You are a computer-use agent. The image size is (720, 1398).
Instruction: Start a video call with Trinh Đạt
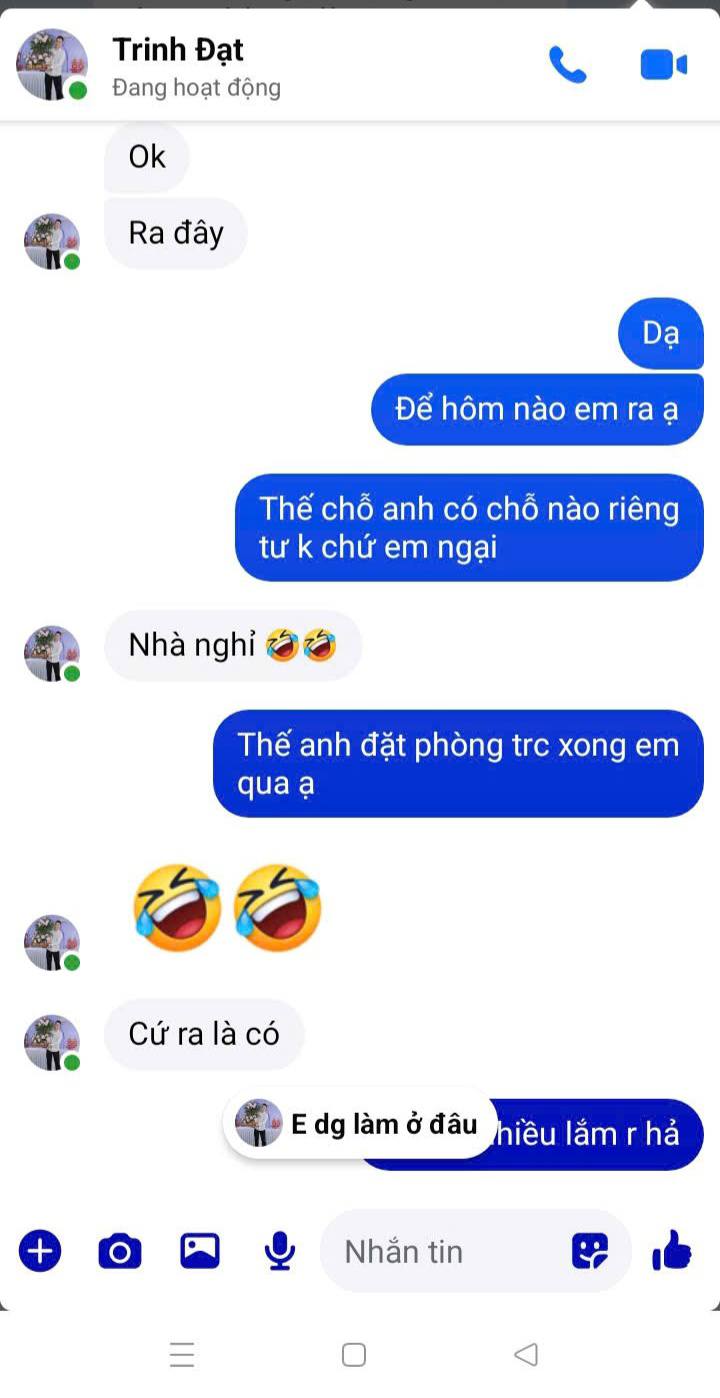pos(663,66)
